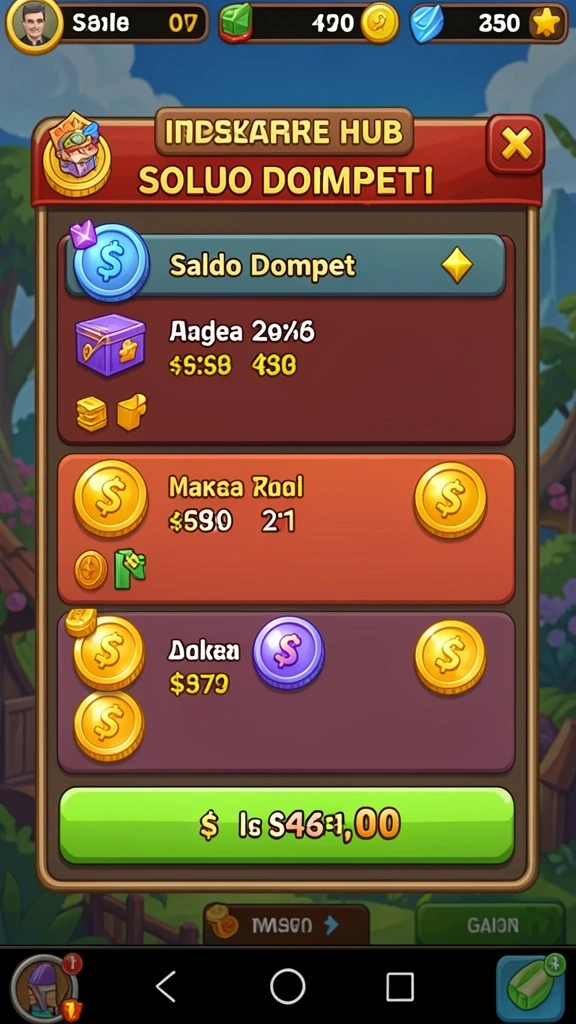This screenshot has width=576, height=1024.
Task: Go to the system home screen
Action: (x=287, y=986)
